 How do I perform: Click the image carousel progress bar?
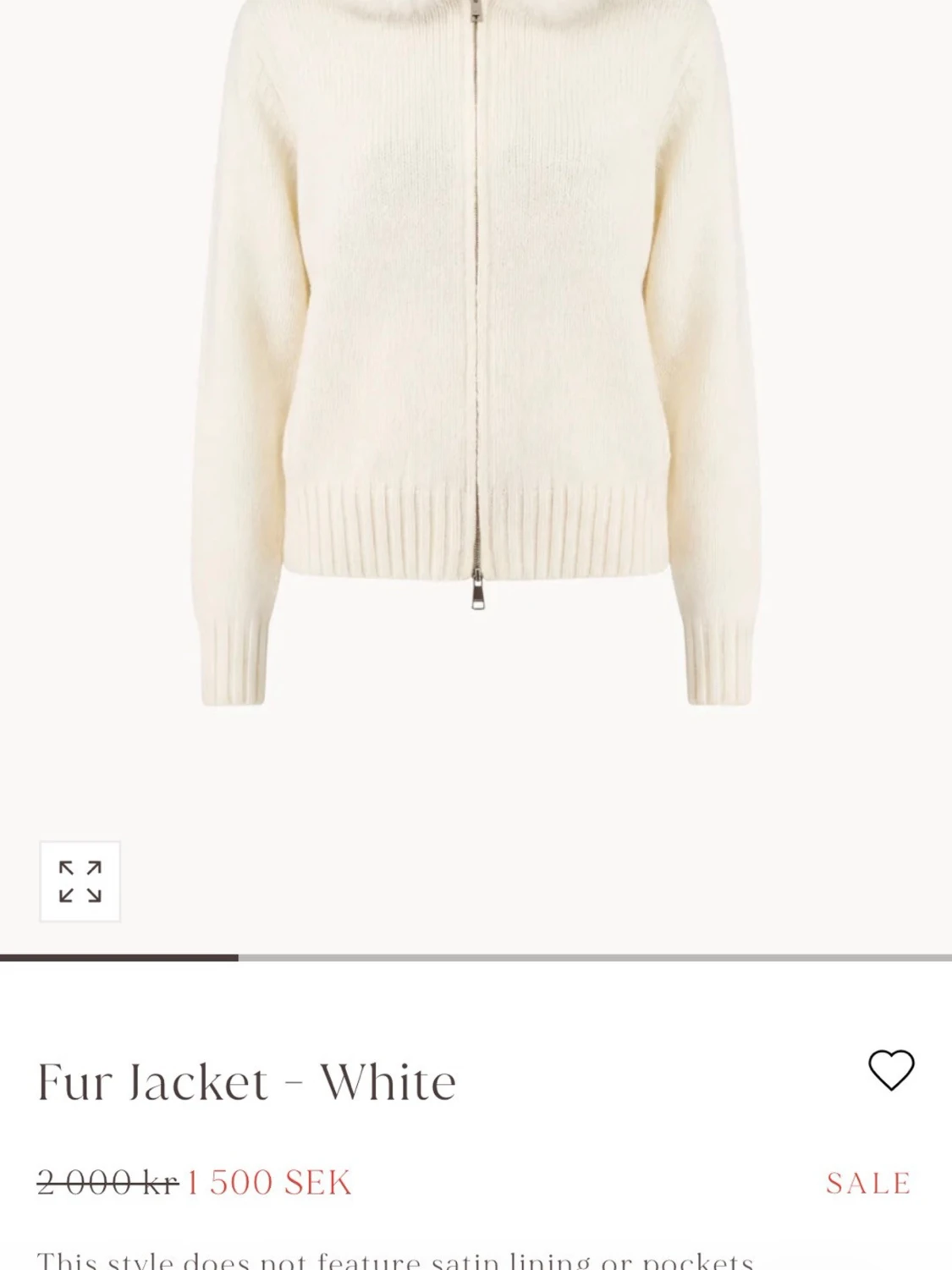click(474, 958)
